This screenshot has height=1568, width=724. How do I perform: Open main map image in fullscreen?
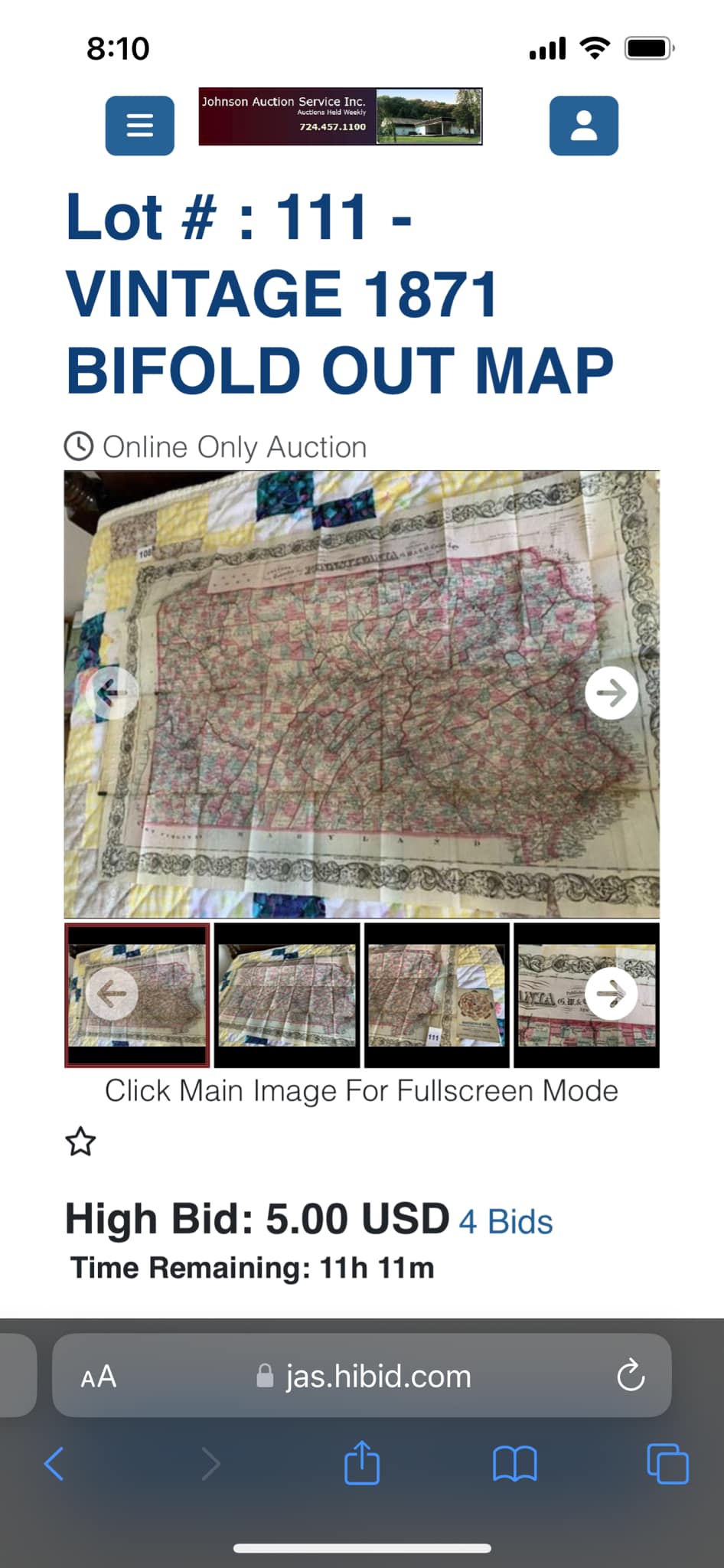(x=361, y=694)
